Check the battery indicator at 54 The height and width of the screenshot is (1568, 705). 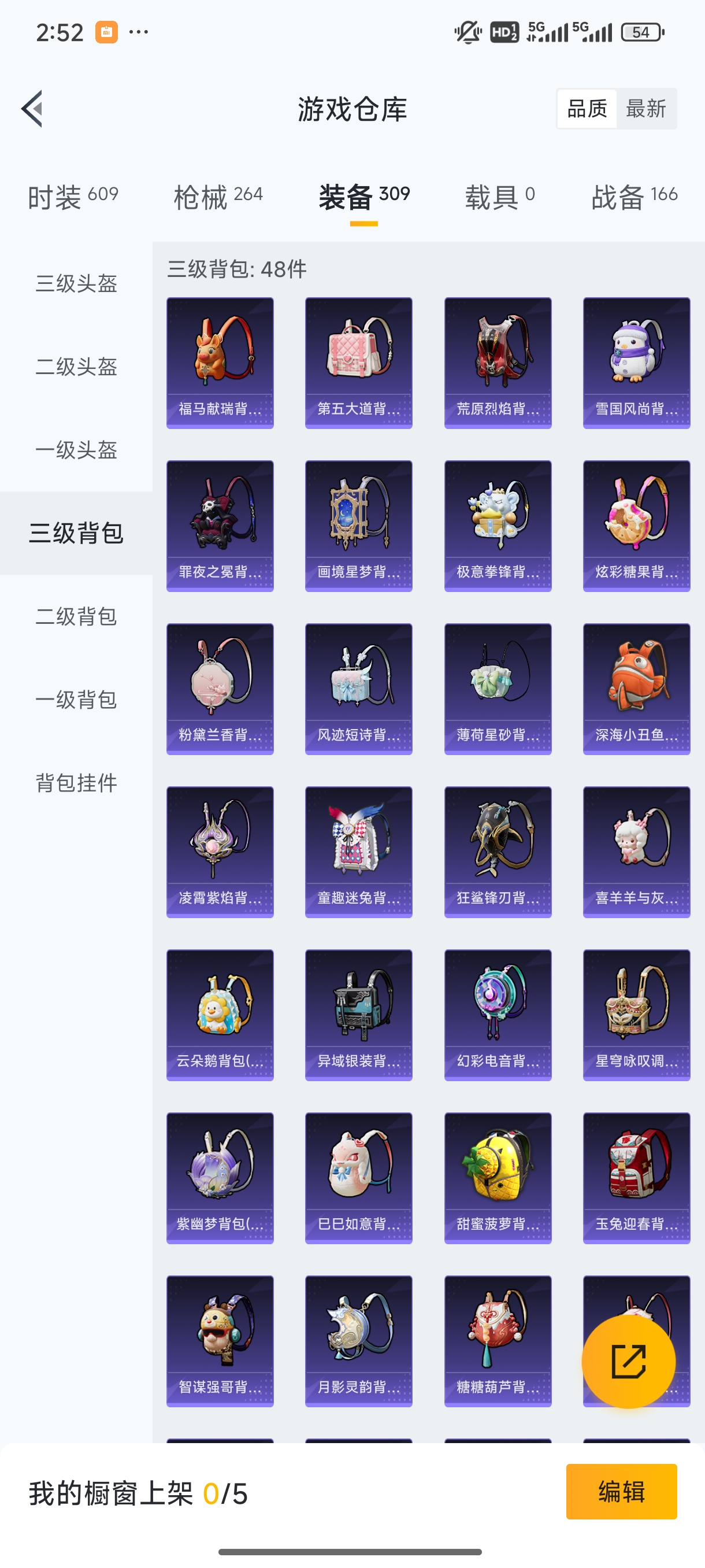point(643,32)
